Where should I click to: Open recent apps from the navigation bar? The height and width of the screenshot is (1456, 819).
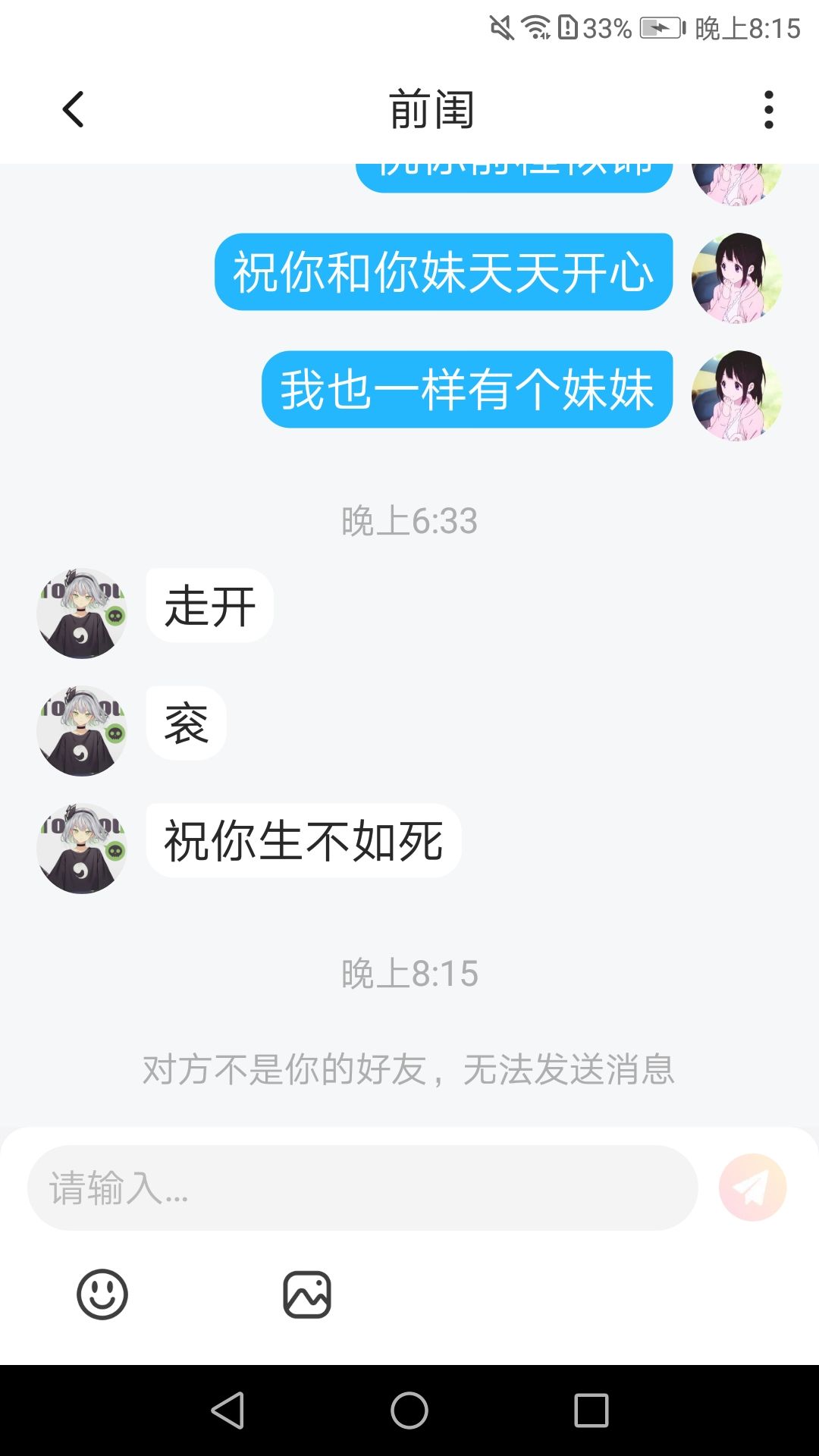[x=591, y=1410]
